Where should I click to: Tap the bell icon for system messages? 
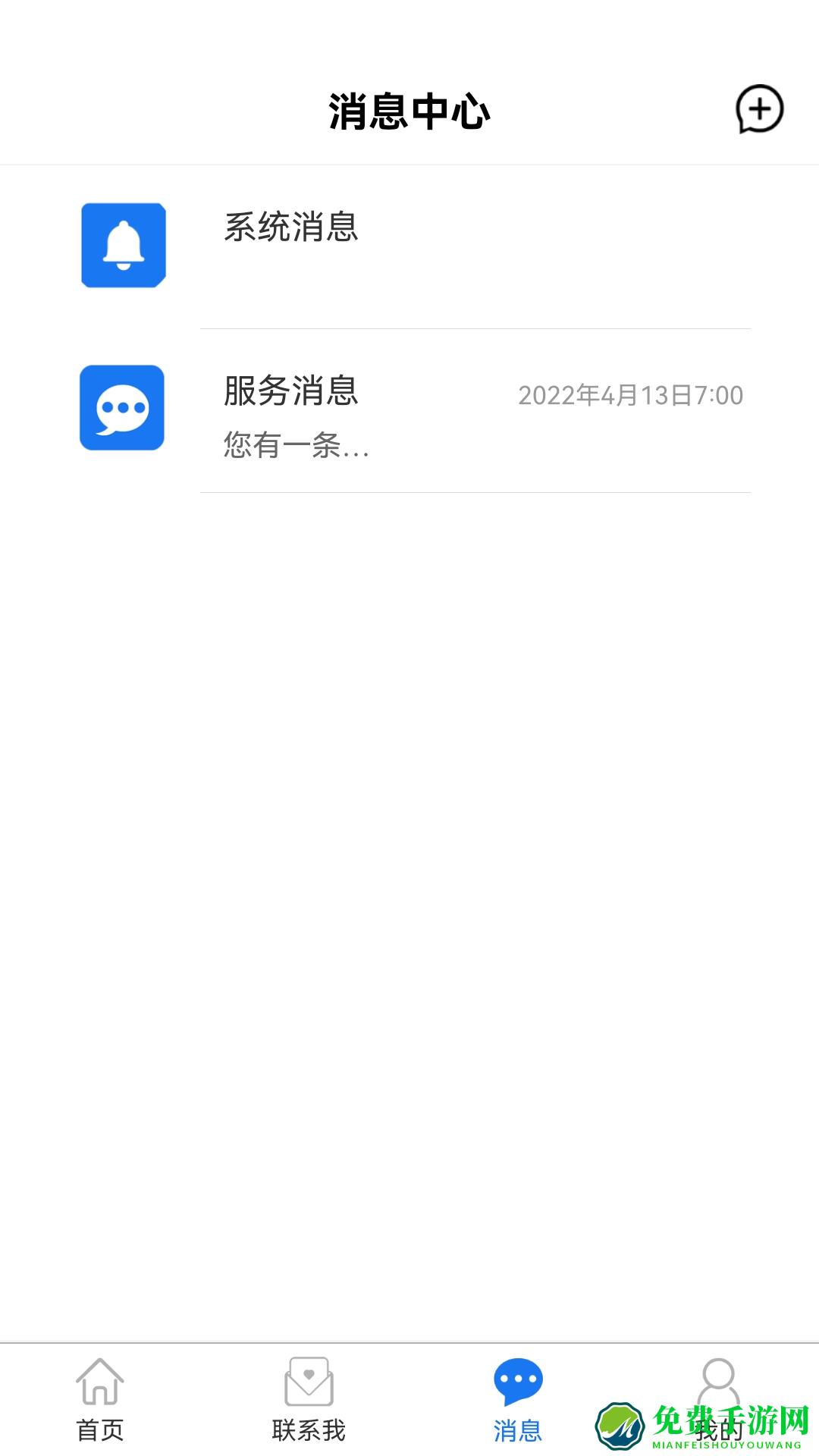(122, 245)
